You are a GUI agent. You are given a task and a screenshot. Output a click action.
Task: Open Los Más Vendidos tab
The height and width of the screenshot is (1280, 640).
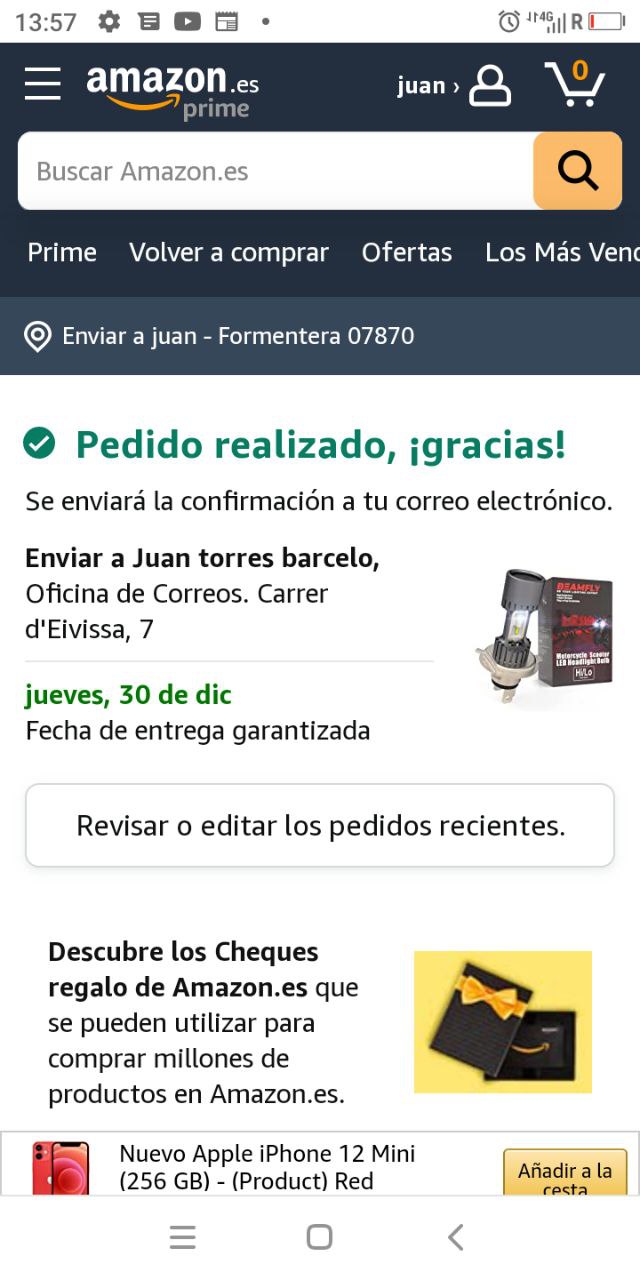[x=560, y=253]
